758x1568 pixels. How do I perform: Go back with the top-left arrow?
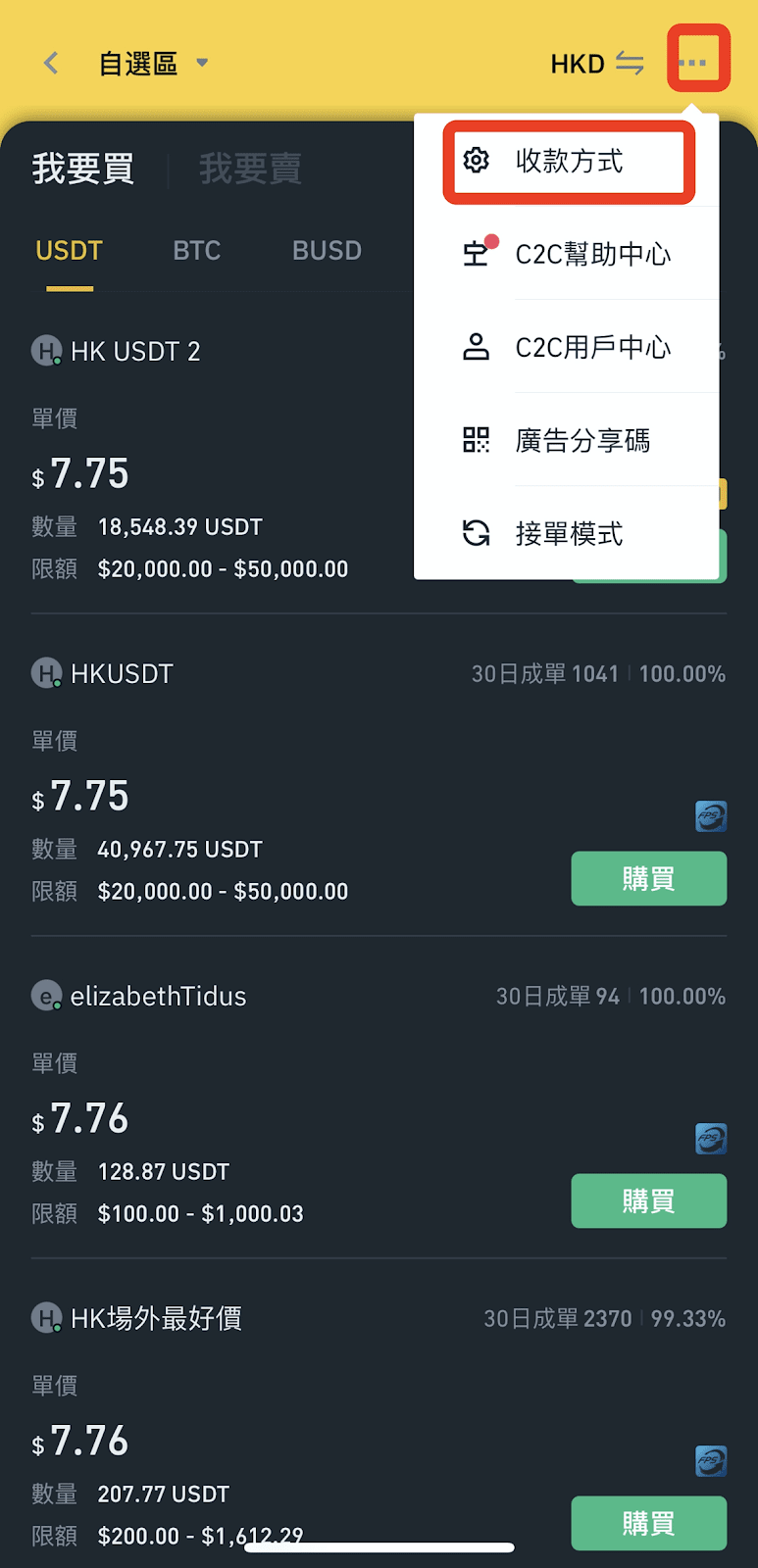[x=51, y=64]
